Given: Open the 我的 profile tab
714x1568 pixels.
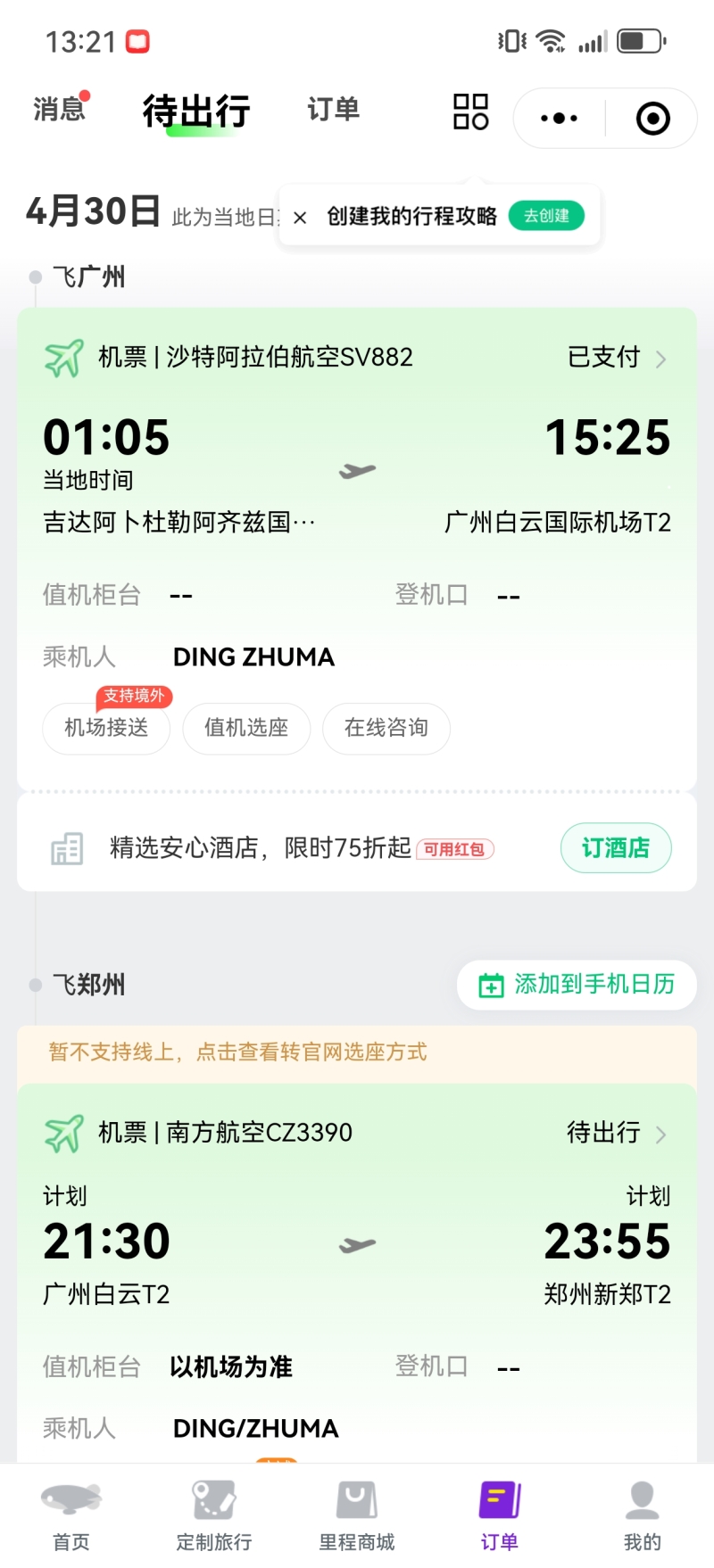Looking at the screenshot, I should pyautogui.click(x=643, y=1516).
